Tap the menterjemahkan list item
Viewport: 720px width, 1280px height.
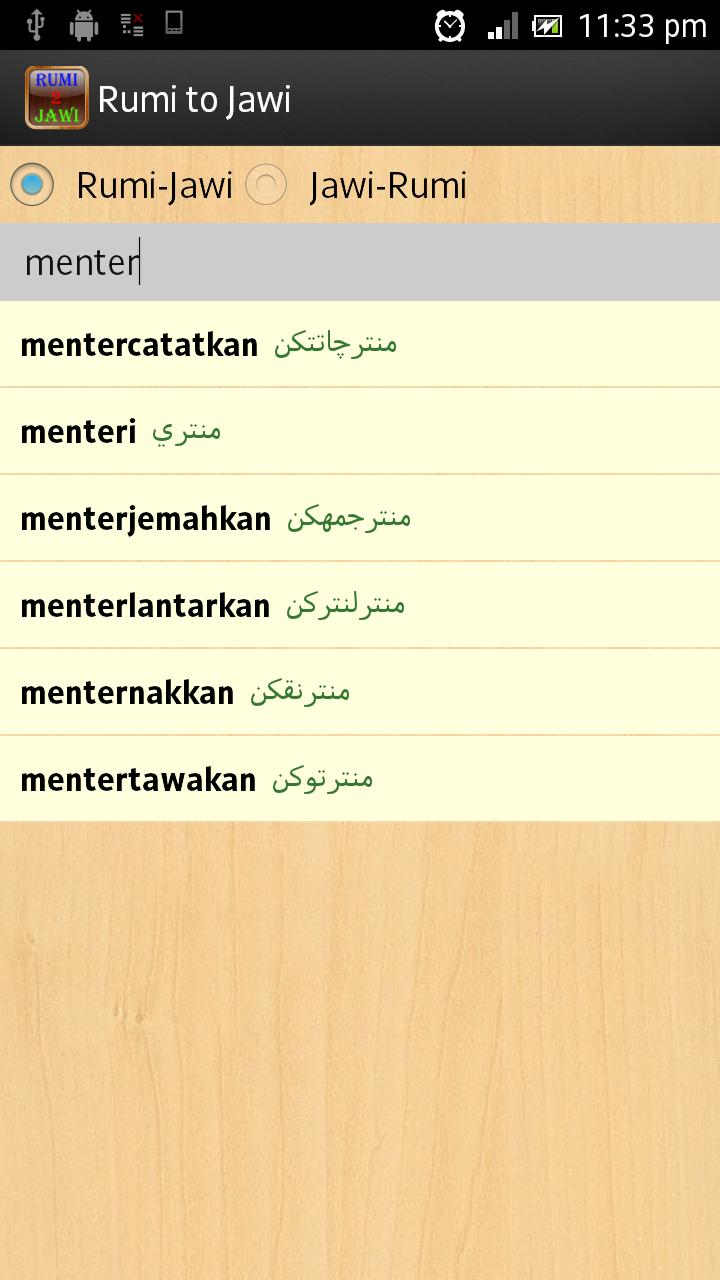[360, 517]
